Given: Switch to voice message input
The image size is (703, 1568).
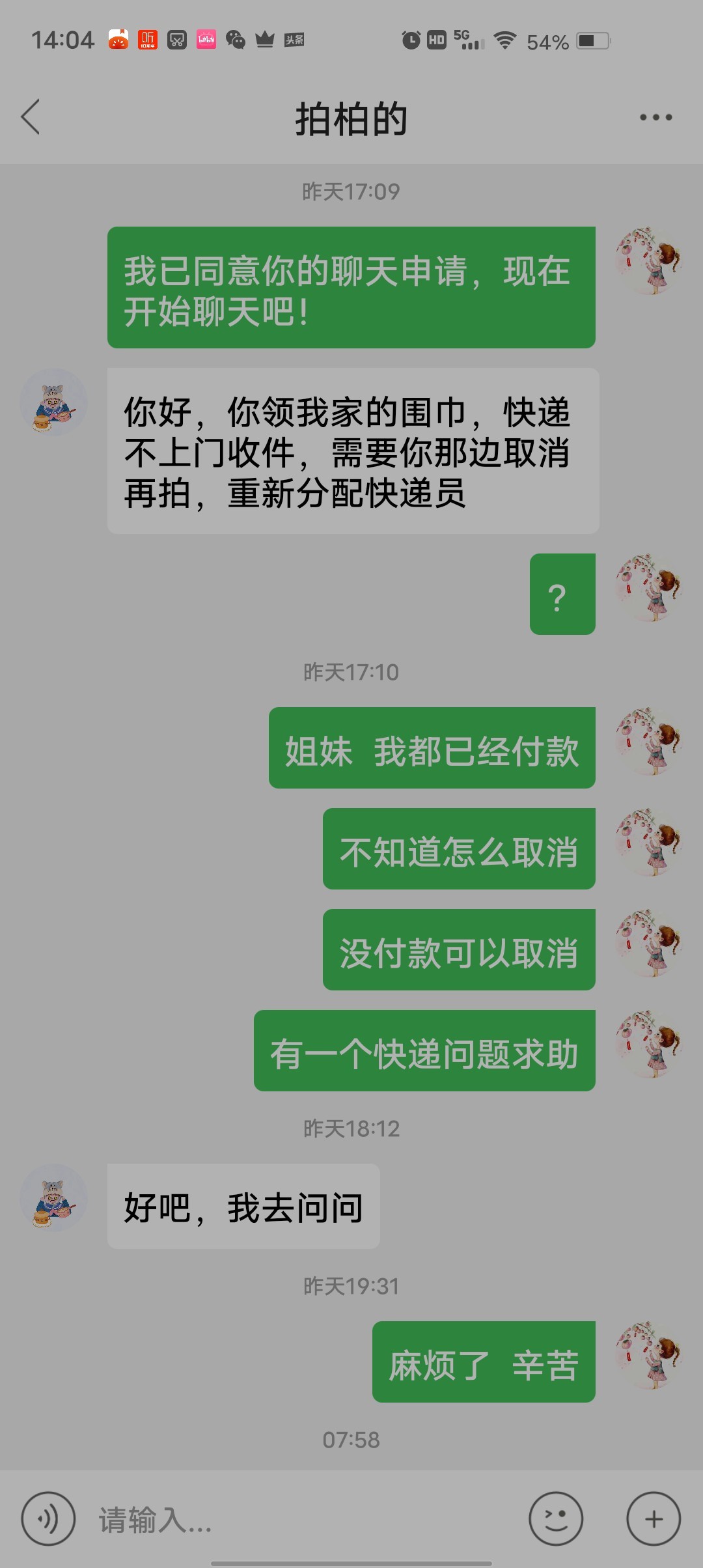Looking at the screenshot, I should 48,1519.
